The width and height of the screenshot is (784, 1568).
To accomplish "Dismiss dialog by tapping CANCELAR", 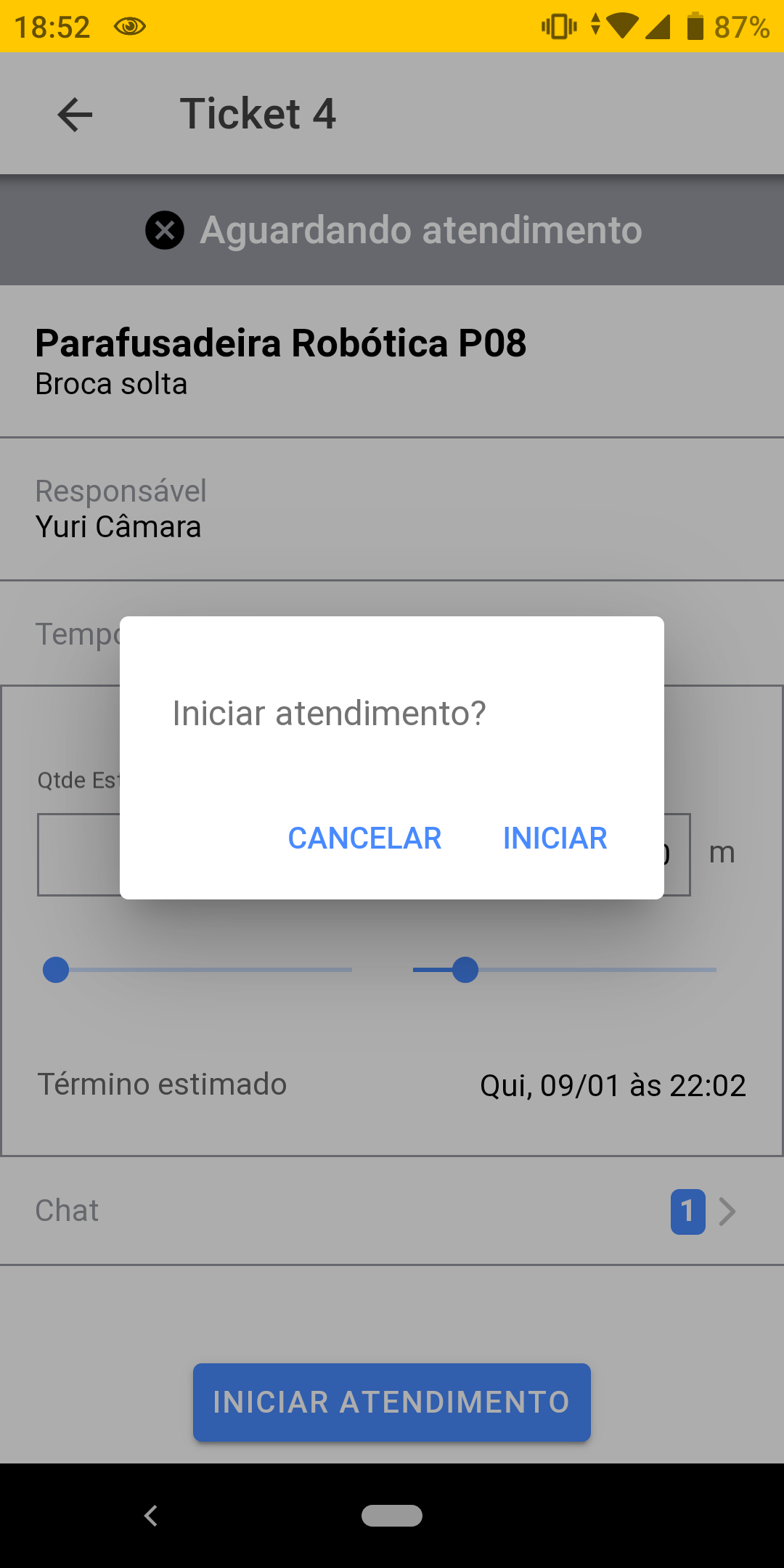I will 364,838.
